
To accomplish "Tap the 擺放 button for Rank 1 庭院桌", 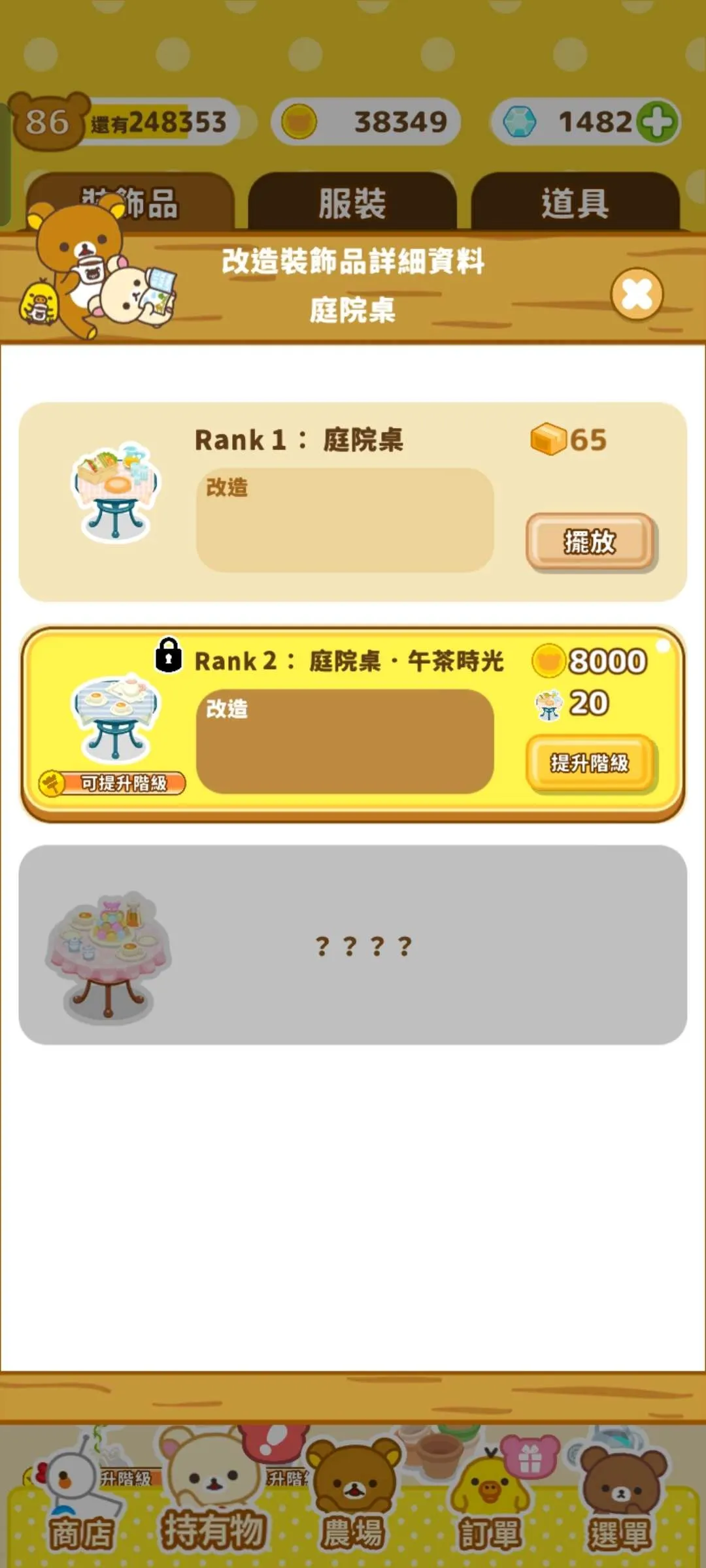I will 590,542.
